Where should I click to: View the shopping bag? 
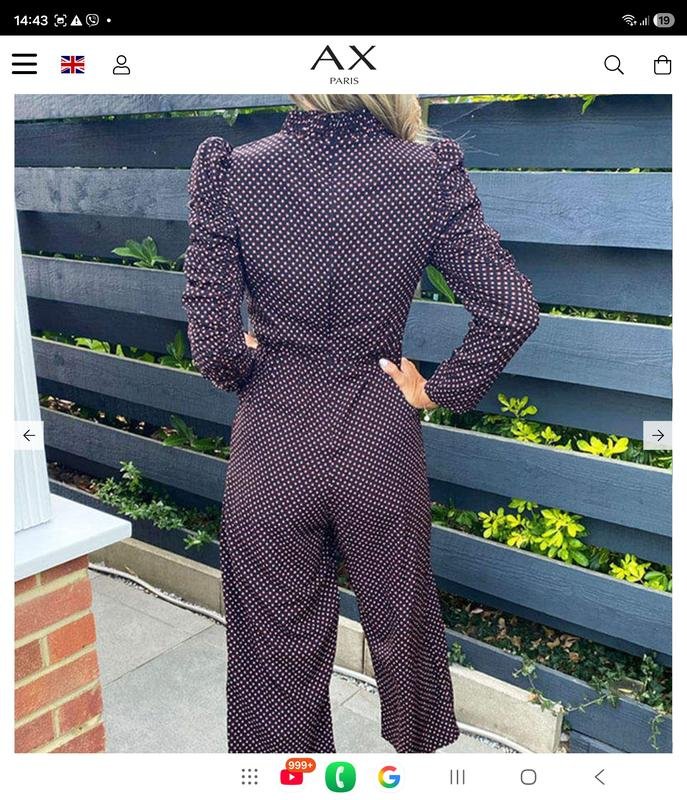662,65
